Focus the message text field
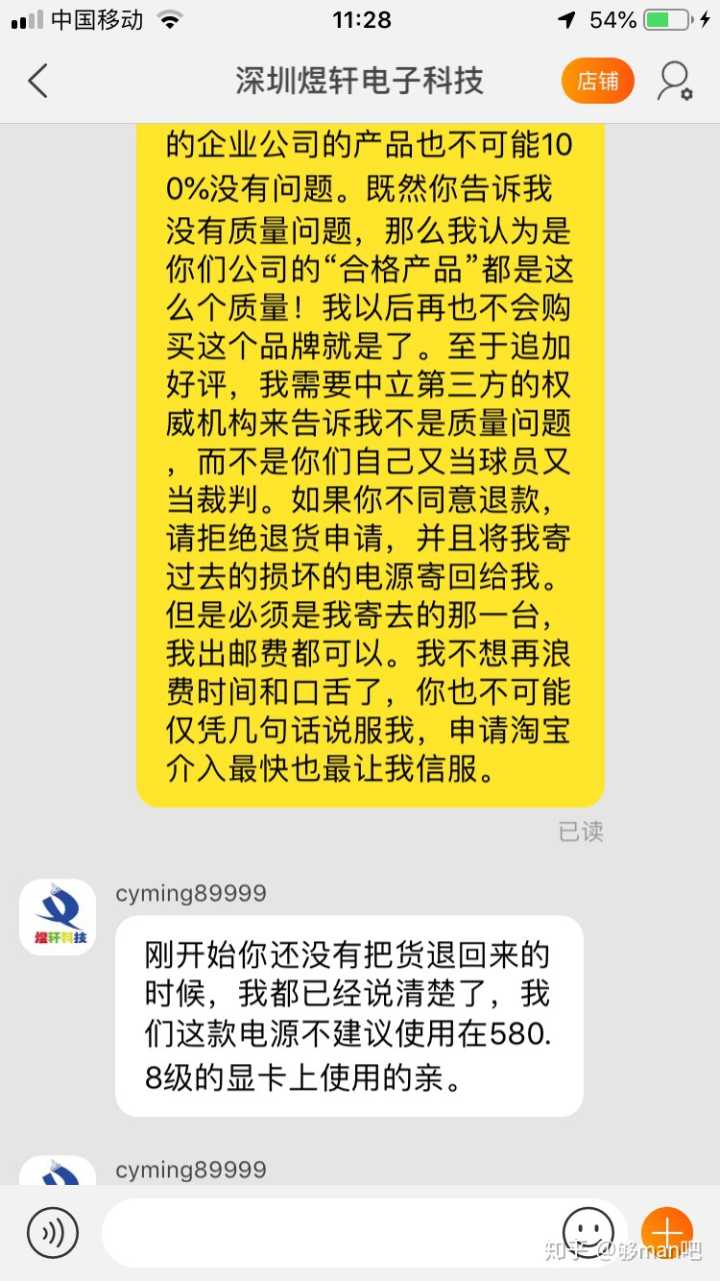 tap(330, 1233)
